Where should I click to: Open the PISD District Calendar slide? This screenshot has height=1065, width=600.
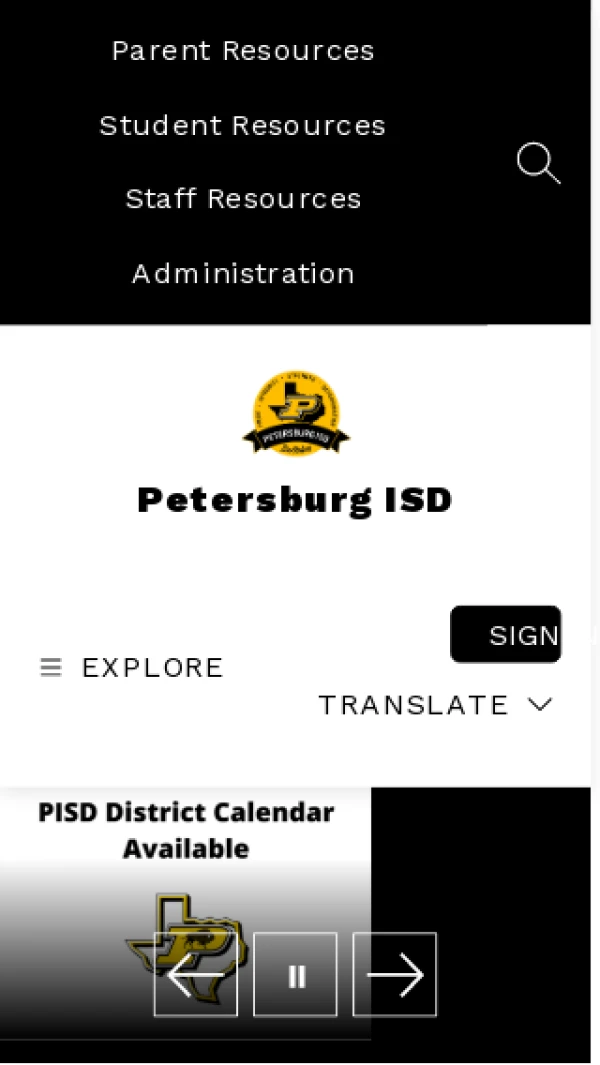coord(186,830)
